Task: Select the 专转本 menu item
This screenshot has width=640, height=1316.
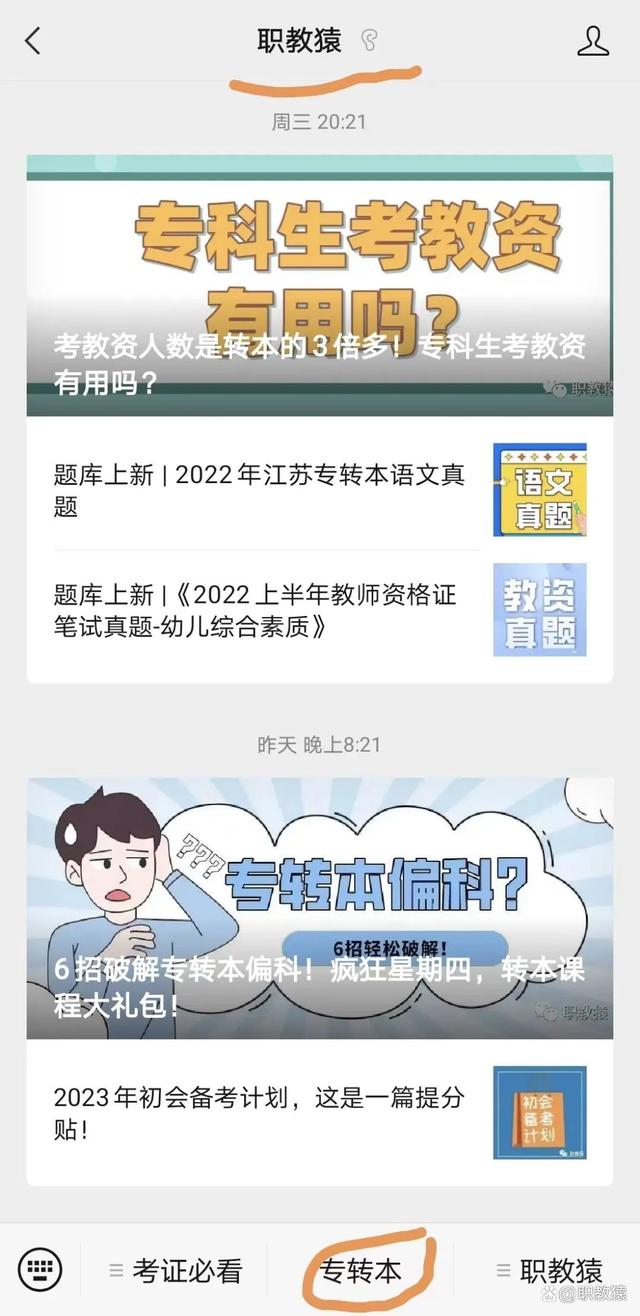Action: click(x=361, y=1271)
